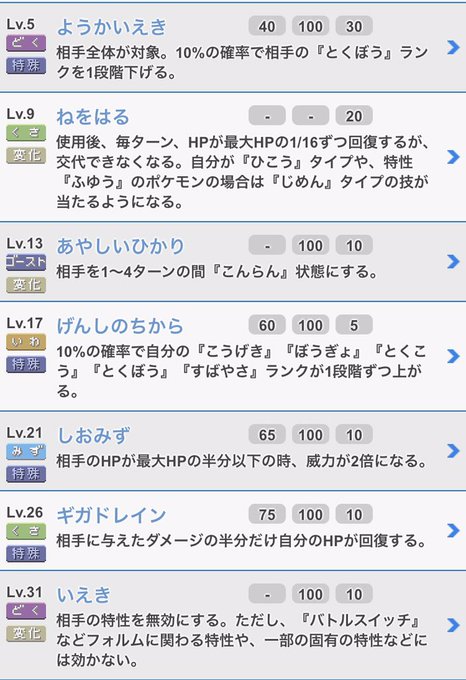Open the しおみず move details
This screenshot has height=680, width=466.
click(233, 451)
